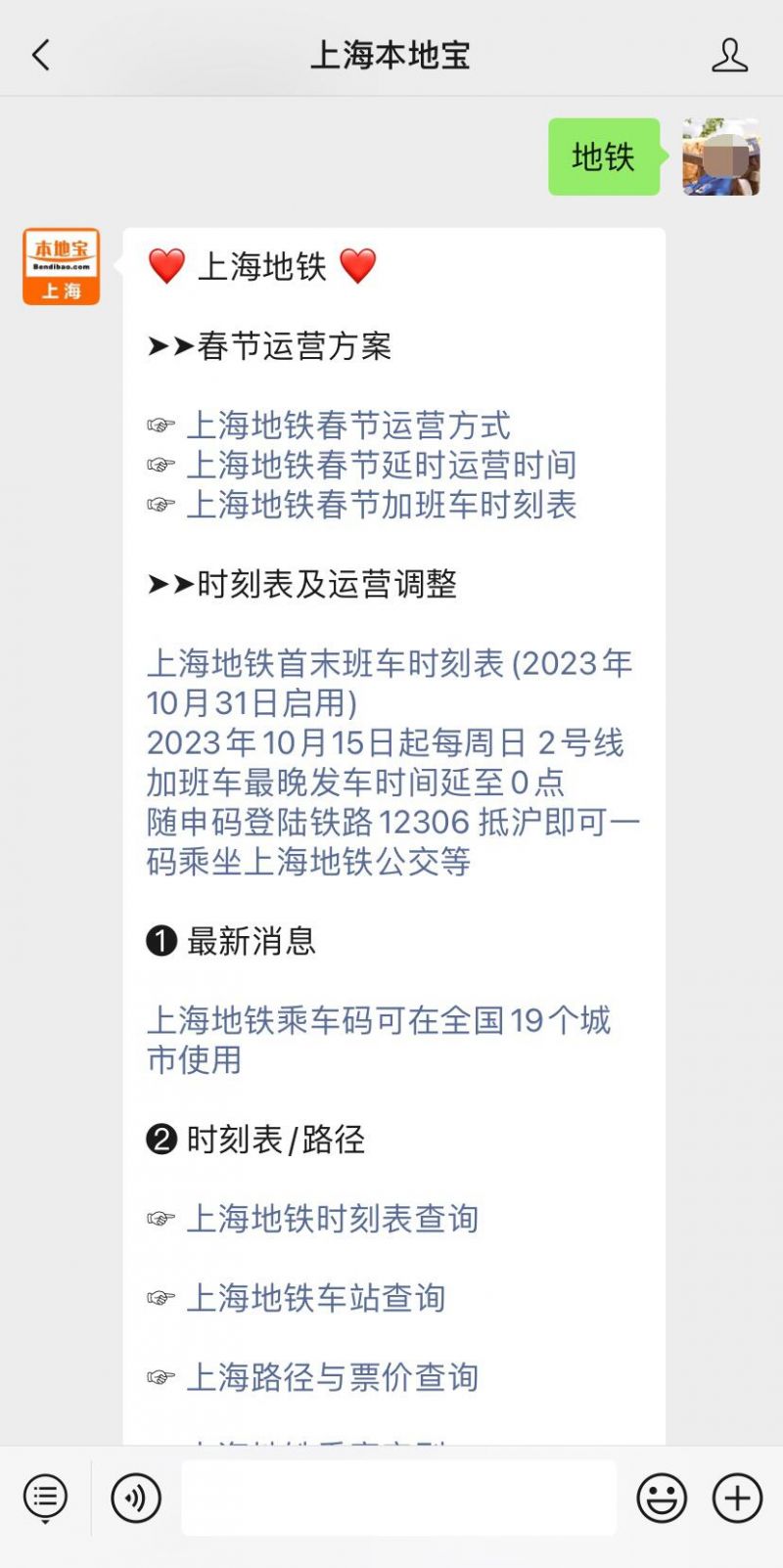Open 上海地铁首末班车时刻表 link
This screenshot has width=783, height=1568.
[x=390, y=683]
